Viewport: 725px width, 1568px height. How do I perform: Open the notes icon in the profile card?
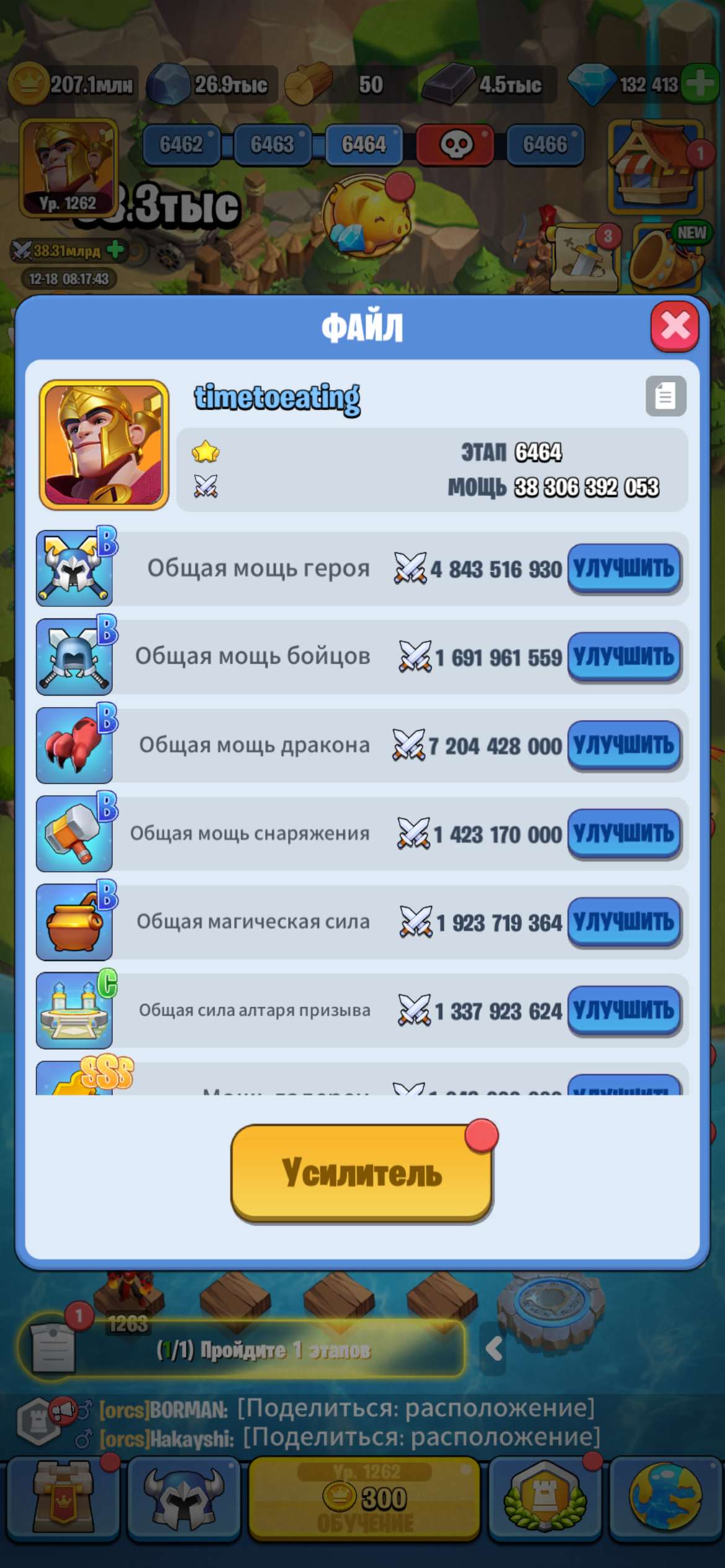[x=664, y=397]
